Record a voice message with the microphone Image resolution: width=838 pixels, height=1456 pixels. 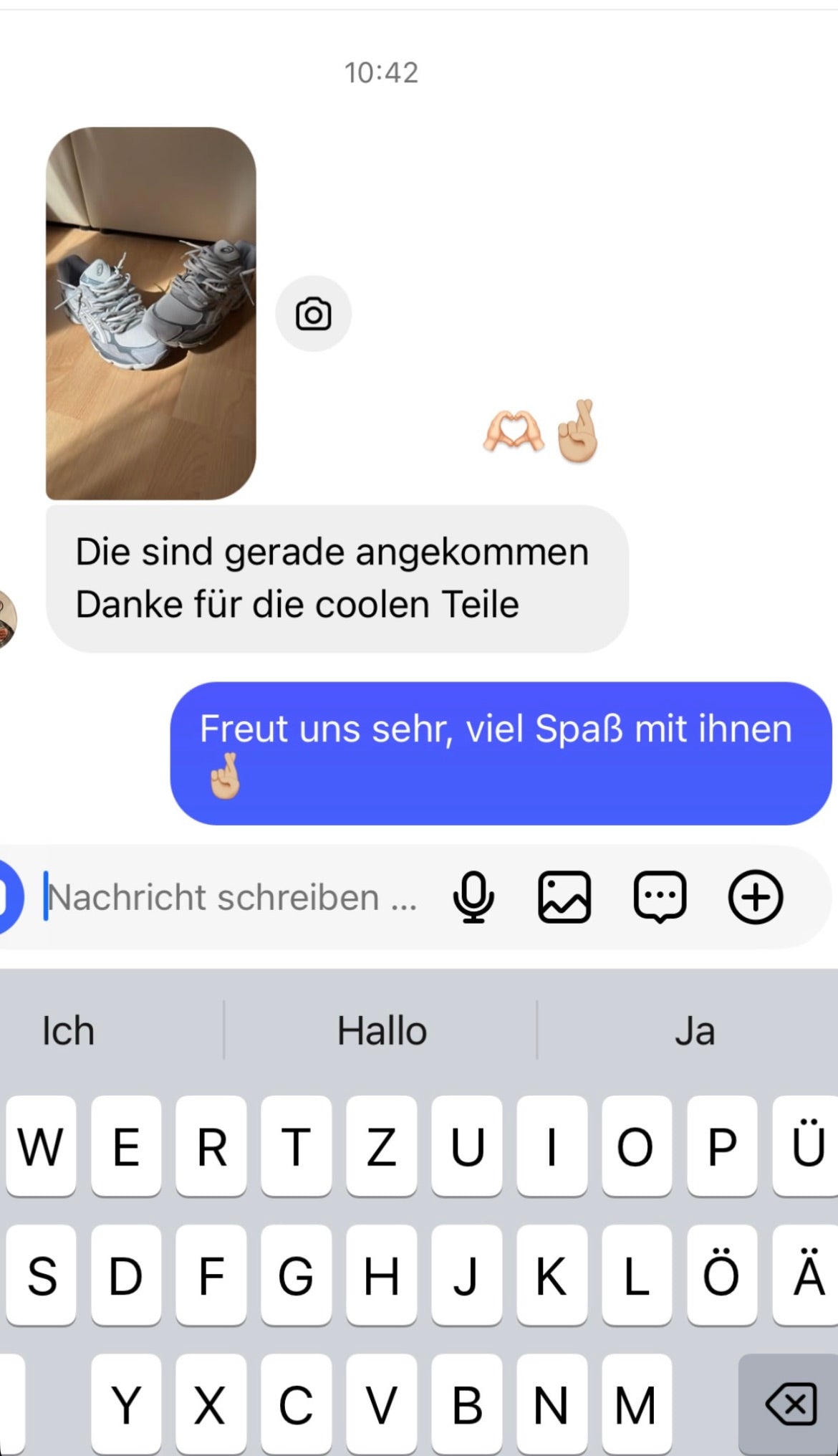(x=473, y=897)
